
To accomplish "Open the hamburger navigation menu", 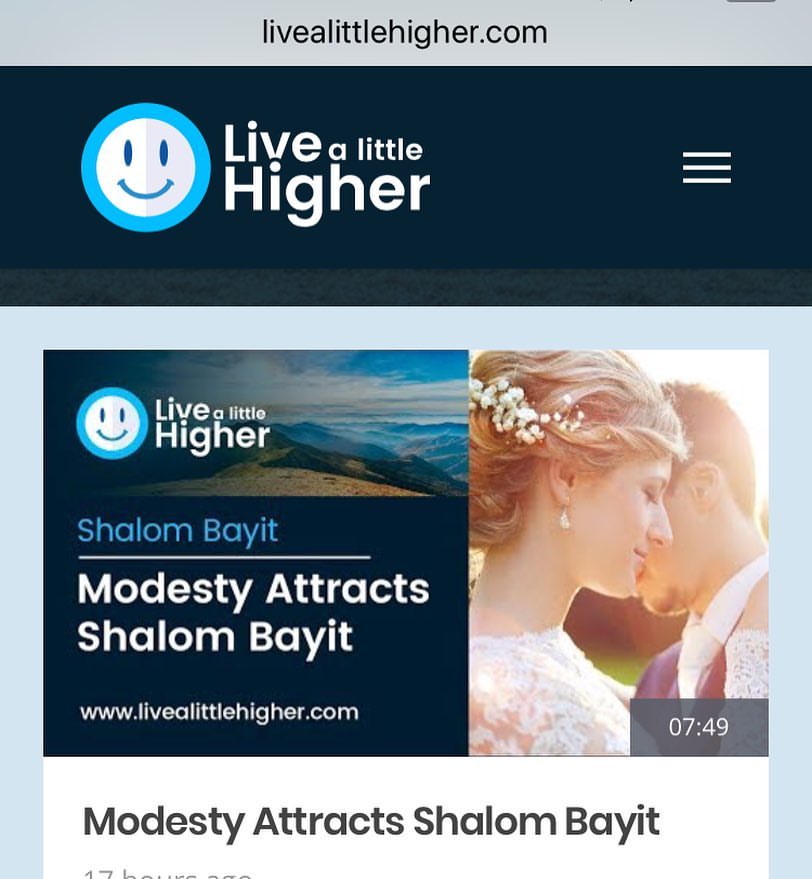I will [706, 168].
